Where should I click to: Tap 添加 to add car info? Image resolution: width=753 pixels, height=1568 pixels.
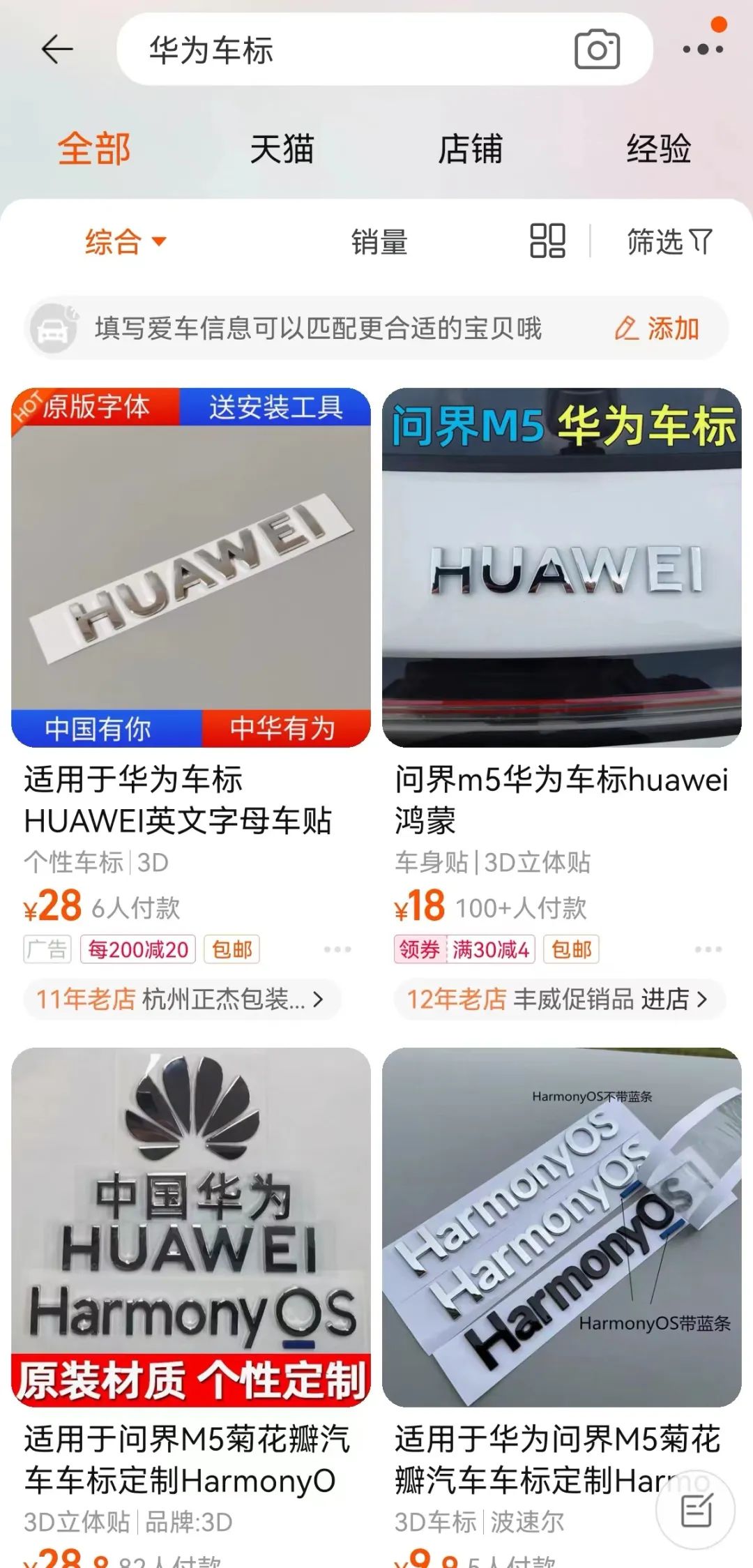click(657, 329)
